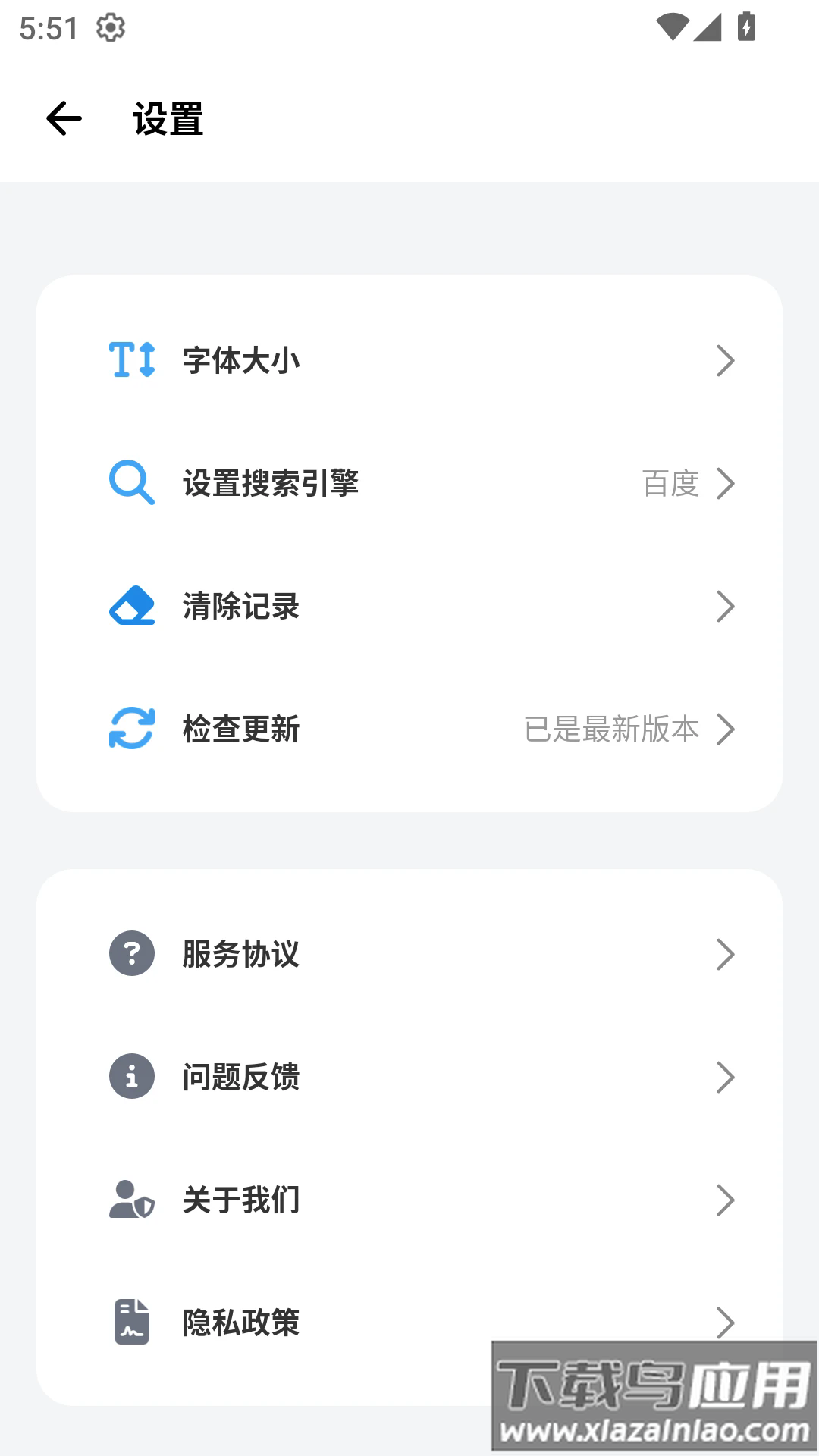Open 问题反馈 to send feedback

pos(241,1077)
